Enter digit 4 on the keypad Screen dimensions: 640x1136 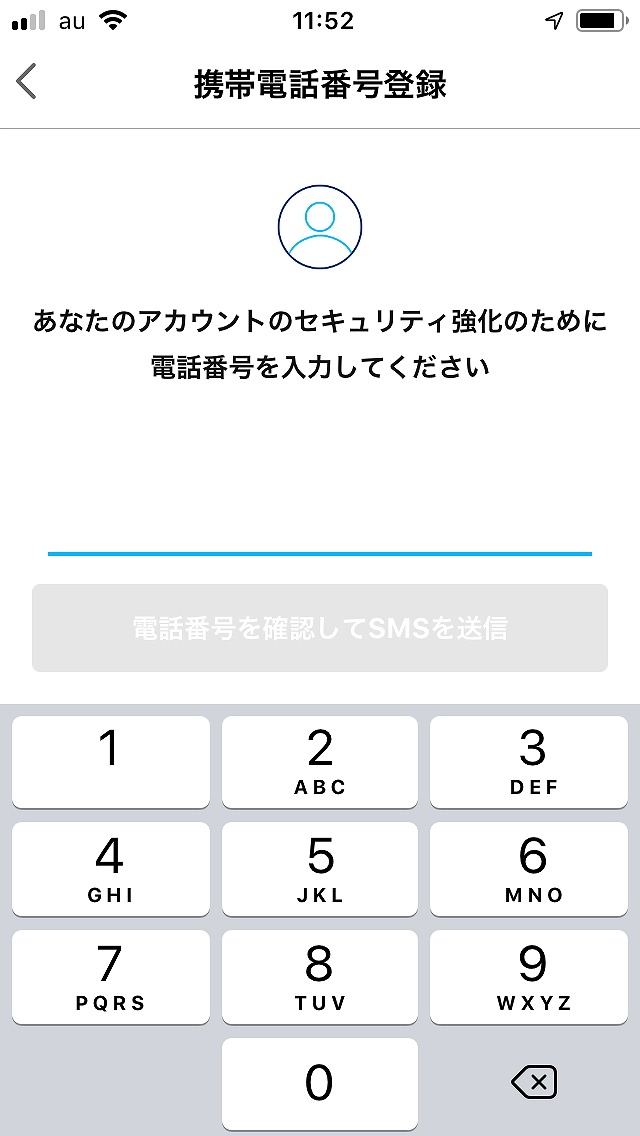pyautogui.click(x=111, y=869)
